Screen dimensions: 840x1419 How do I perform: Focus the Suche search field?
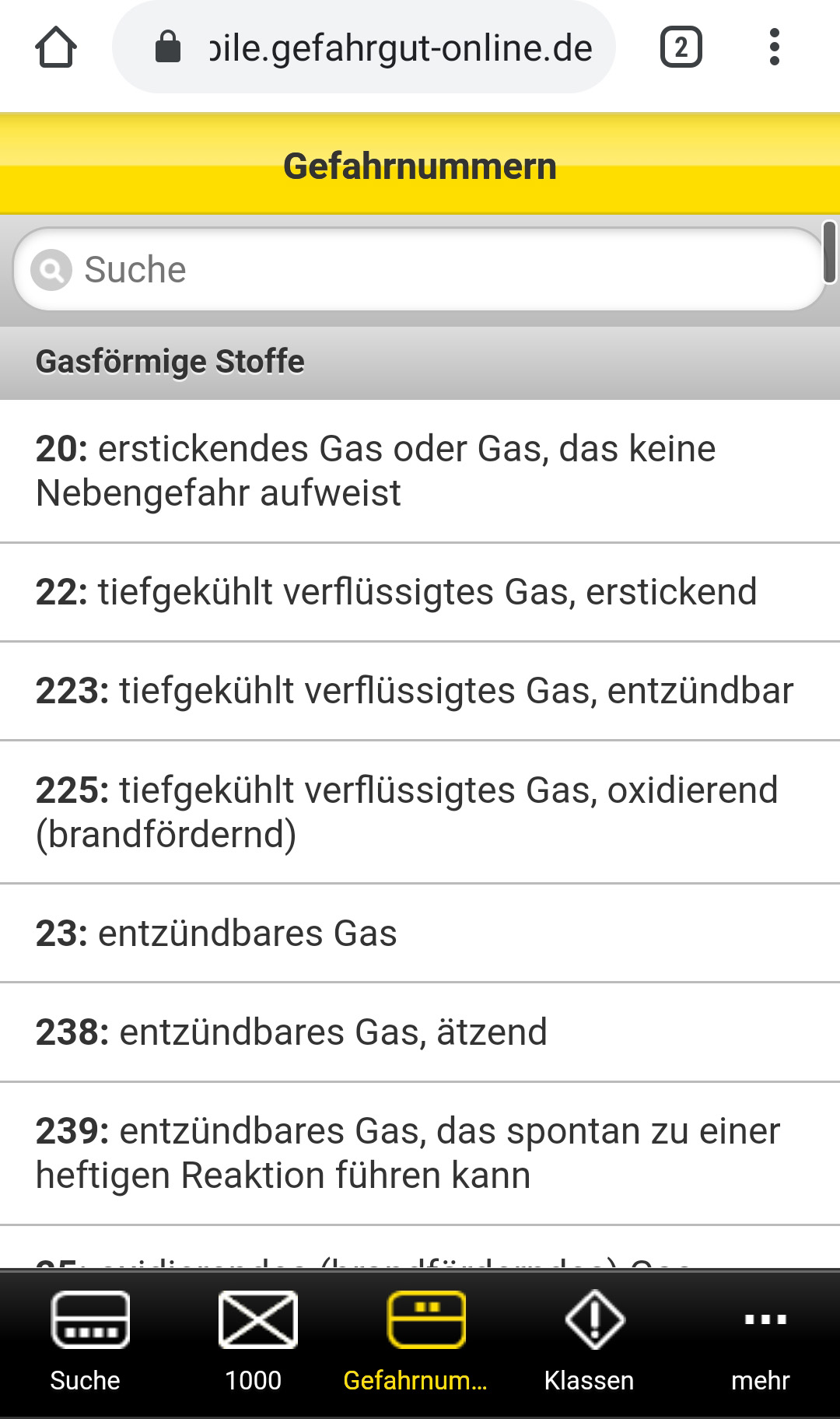(418, 270)
